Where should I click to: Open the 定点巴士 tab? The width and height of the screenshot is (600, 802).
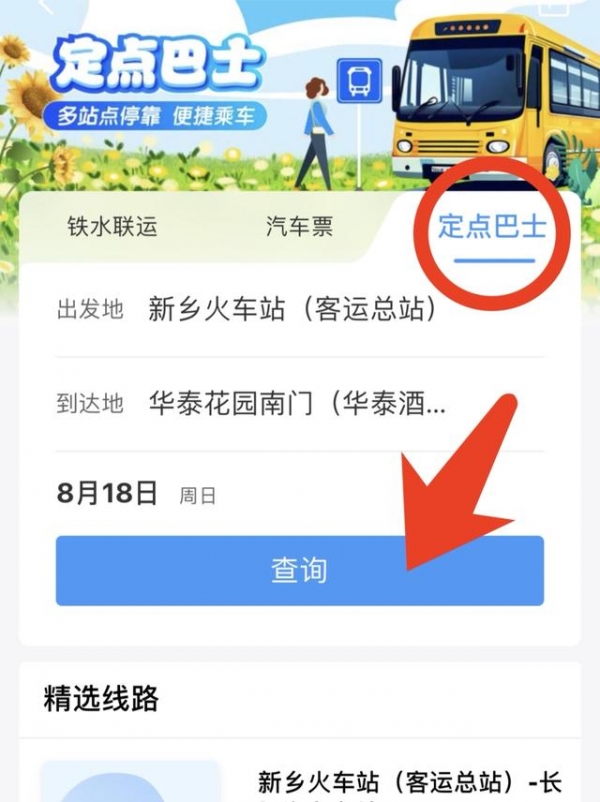pos(492,226)
